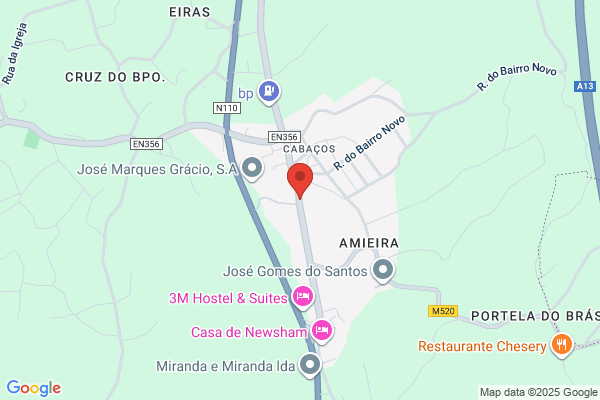600x400 pixels.
Task: Open the bp gas station marker
Action: (x=269, y=92)
